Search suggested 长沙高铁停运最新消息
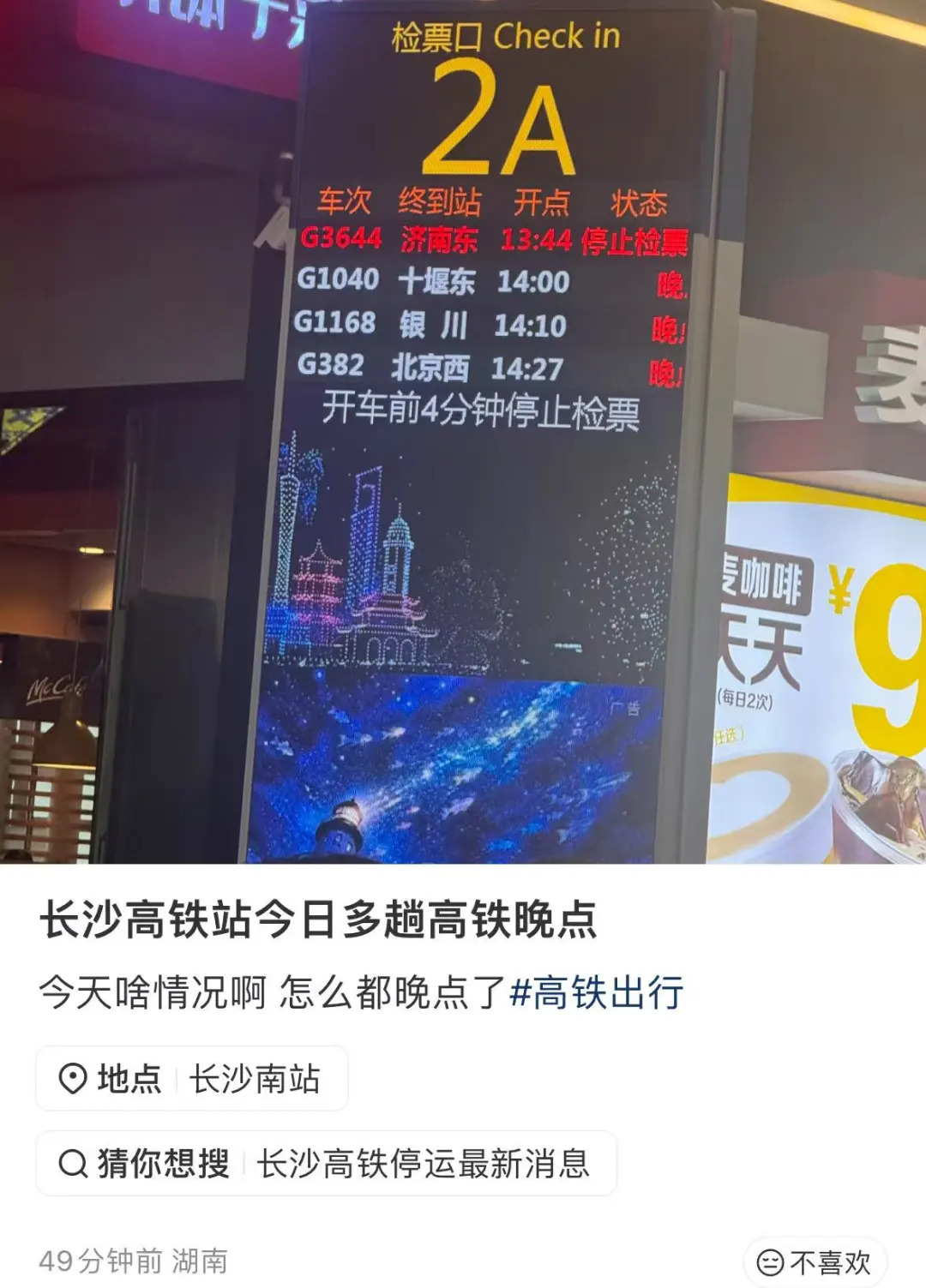Screen dimensions: 926x1288 pos(326,1164)
